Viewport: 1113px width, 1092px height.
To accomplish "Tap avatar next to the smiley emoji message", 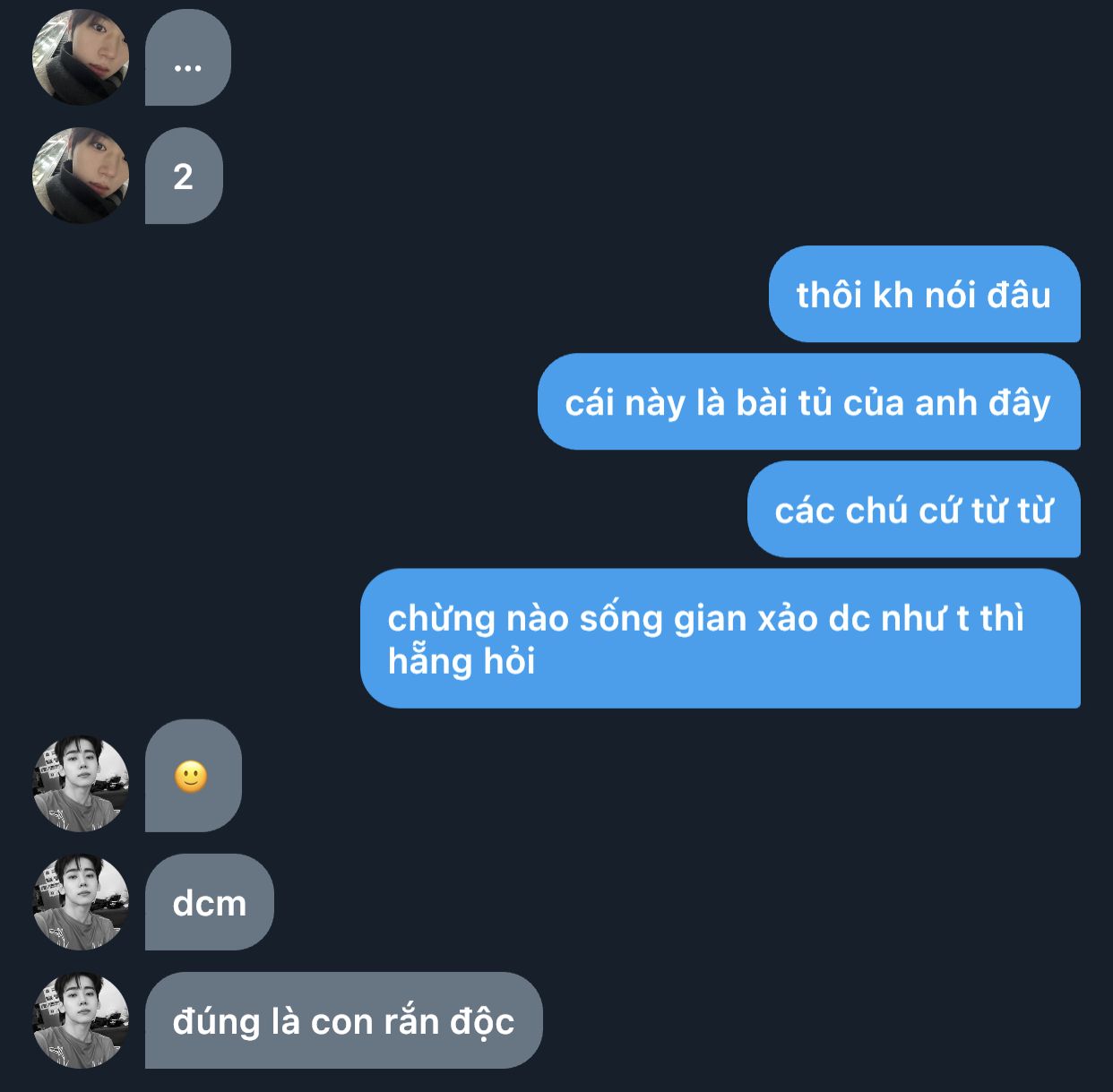I will coord(81,783).
